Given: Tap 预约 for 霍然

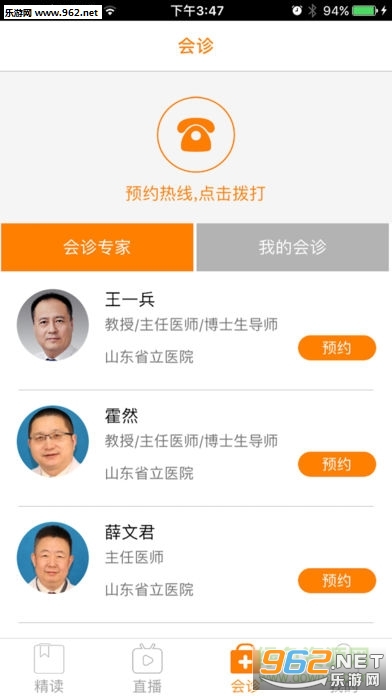Looking at the screenshot, I should pos(337,464).
